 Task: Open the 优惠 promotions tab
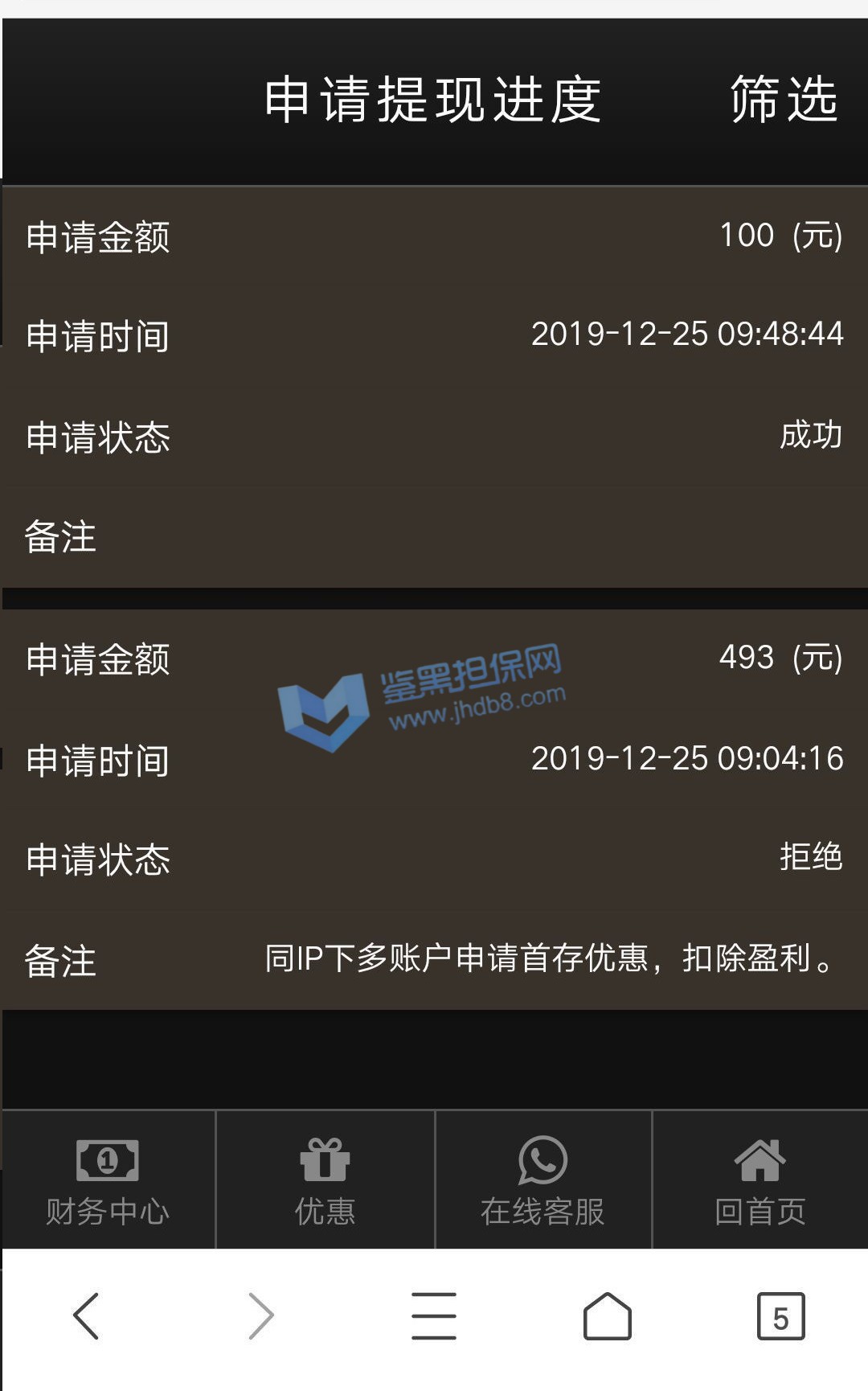coord(325,1180)
